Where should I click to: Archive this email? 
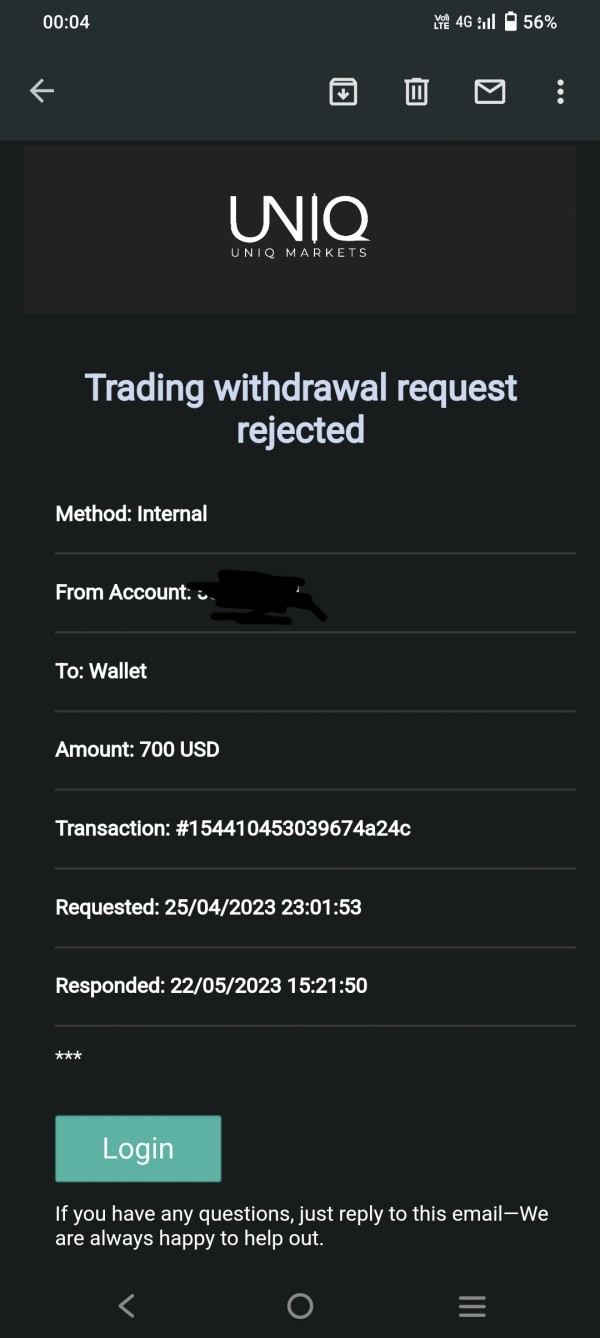click(343, 92)
